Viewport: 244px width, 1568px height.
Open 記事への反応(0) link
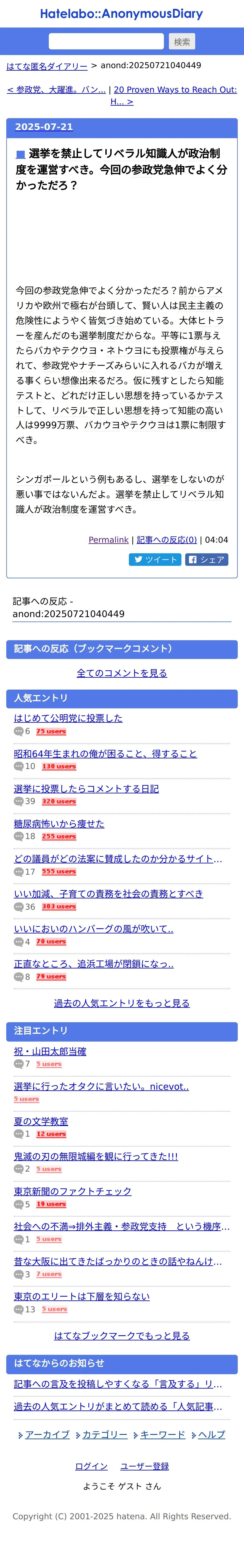click(x=167, y=540)
